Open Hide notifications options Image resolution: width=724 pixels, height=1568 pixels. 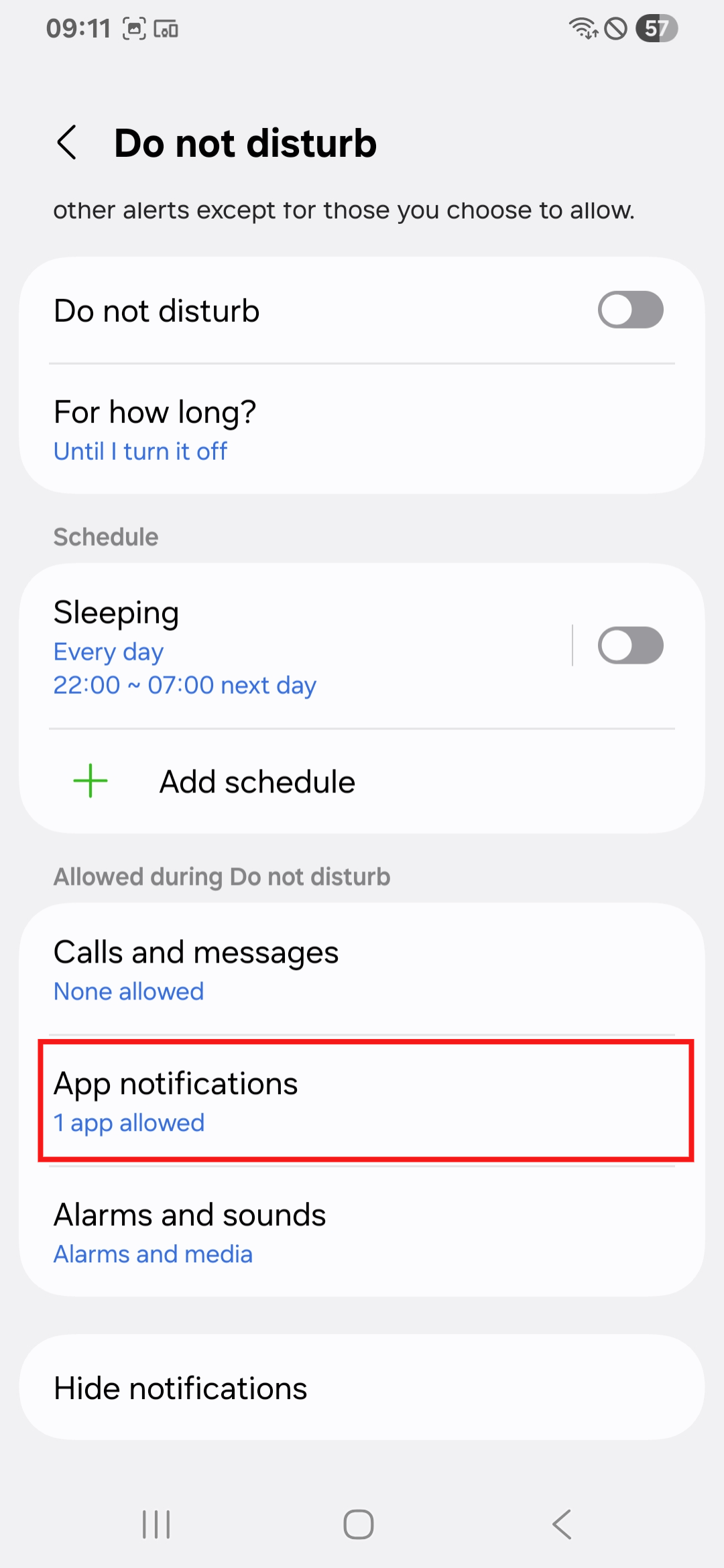click(268, 1388)
